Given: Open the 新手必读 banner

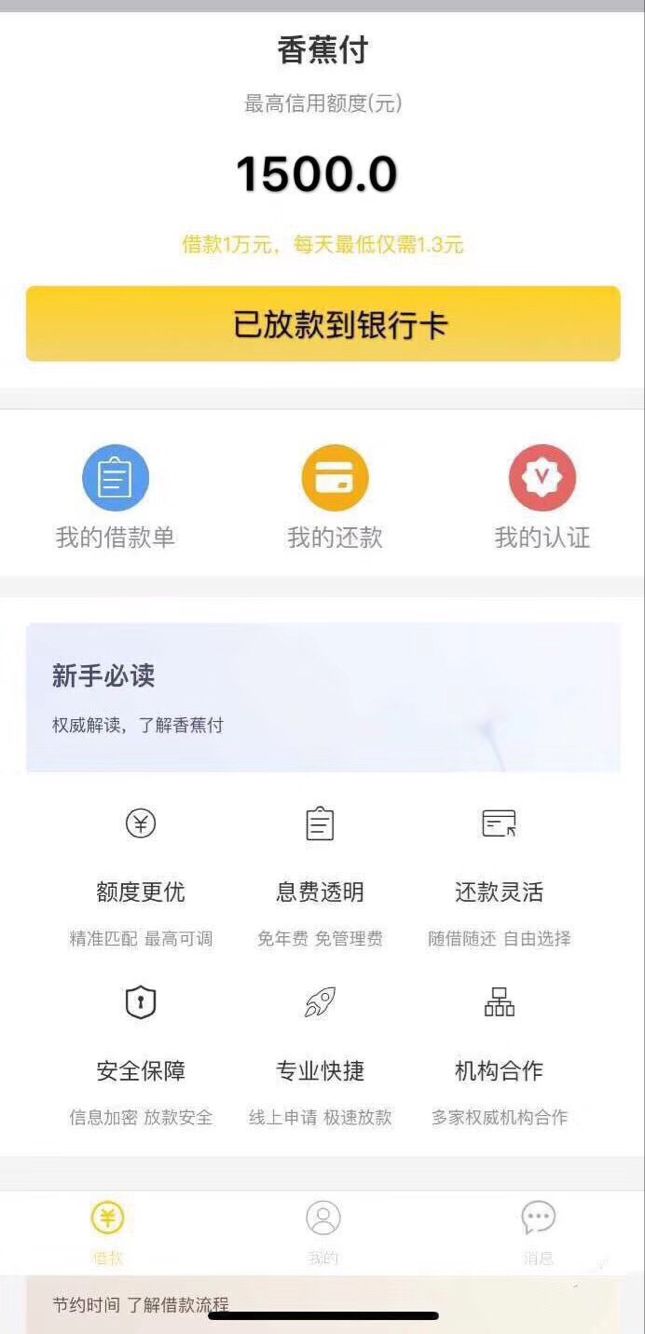Looking at the screenshot, I should (x=323, y=697).
